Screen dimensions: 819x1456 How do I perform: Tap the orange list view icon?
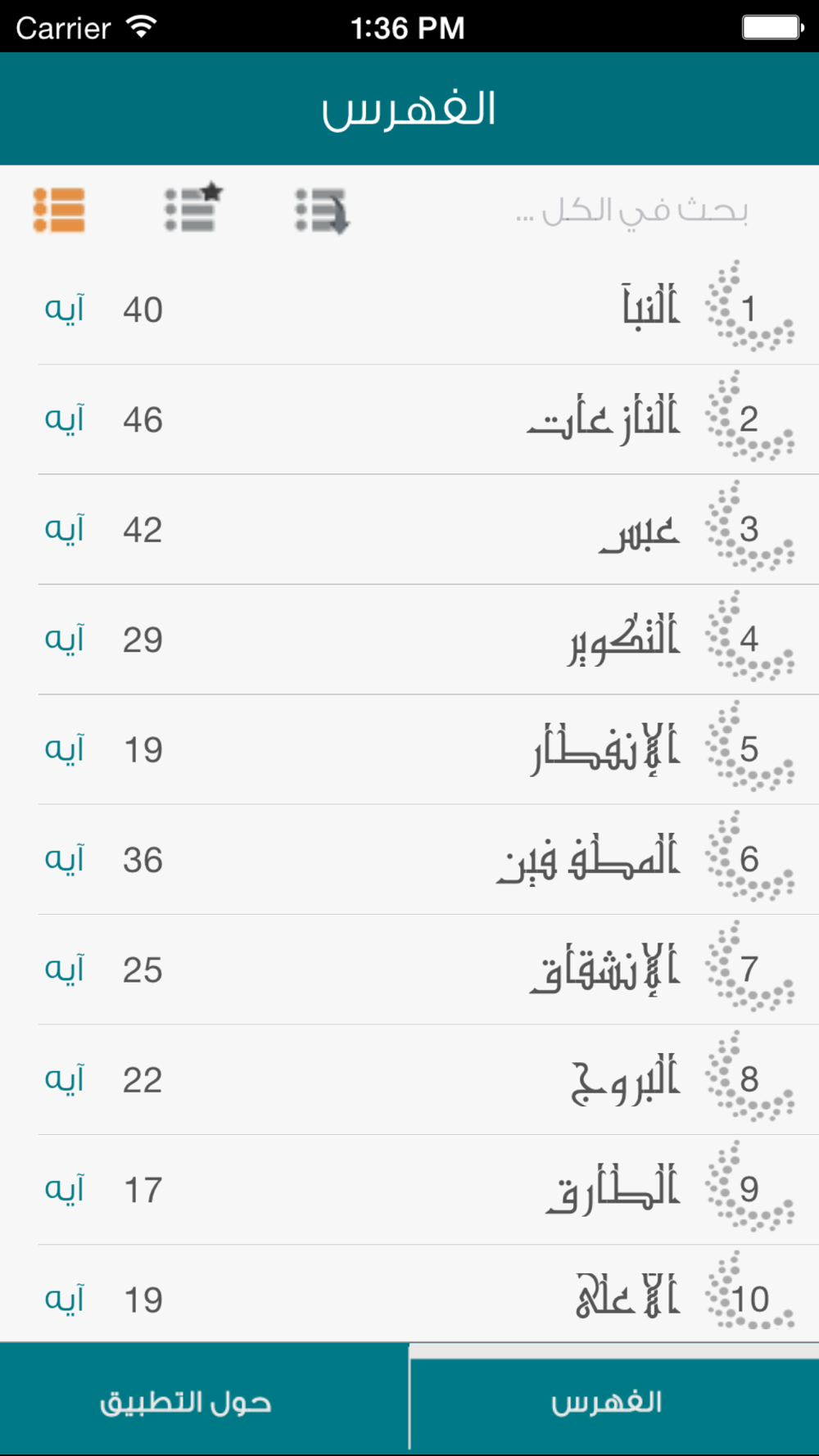(59, 210)
